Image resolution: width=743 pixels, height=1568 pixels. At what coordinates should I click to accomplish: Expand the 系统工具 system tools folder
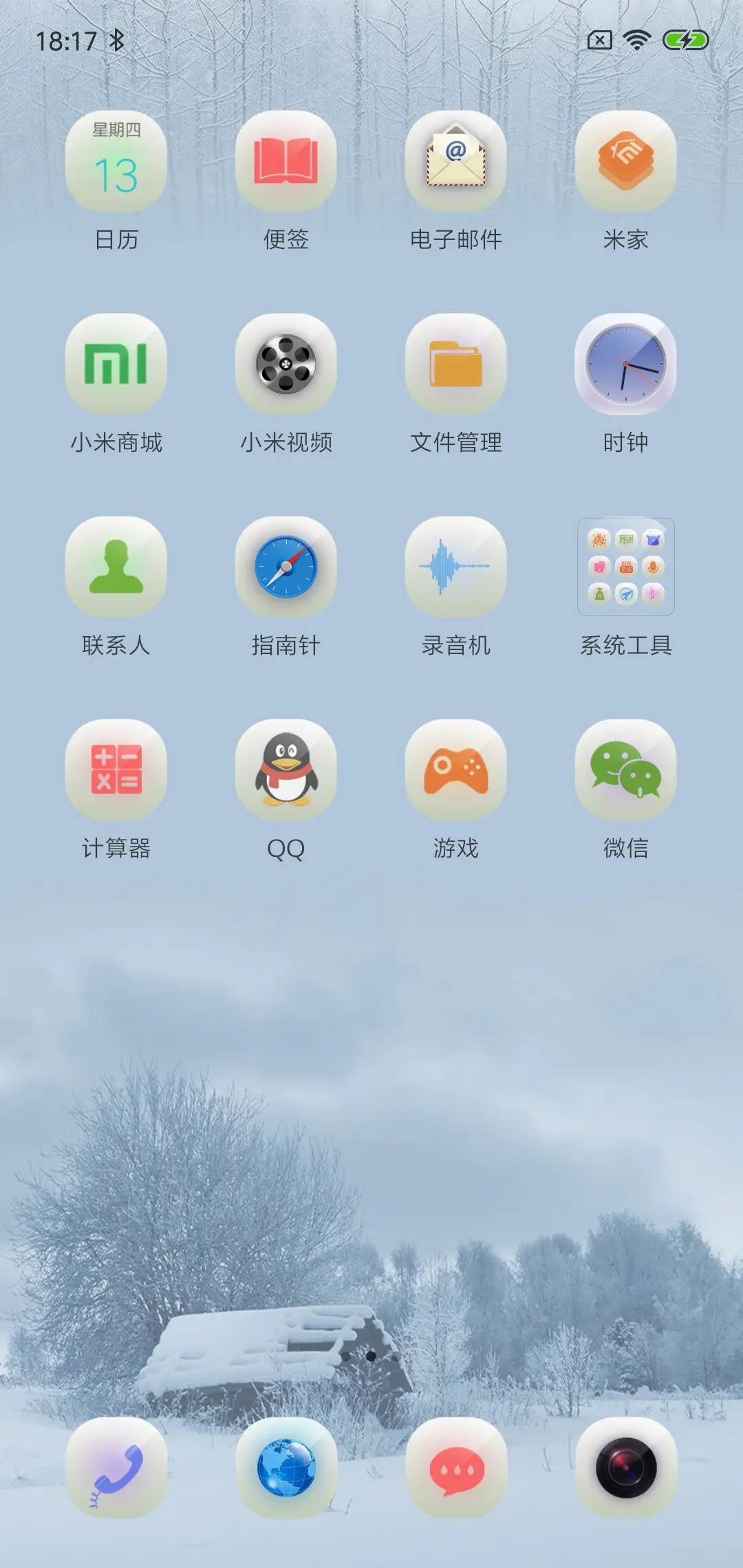coord(625,567)
